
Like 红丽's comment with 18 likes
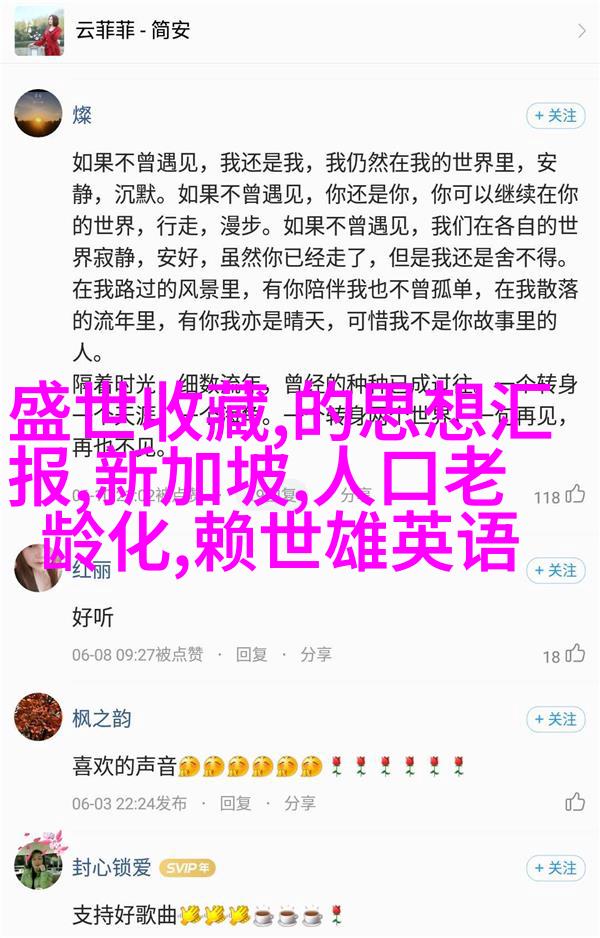(x=574, y=655)
